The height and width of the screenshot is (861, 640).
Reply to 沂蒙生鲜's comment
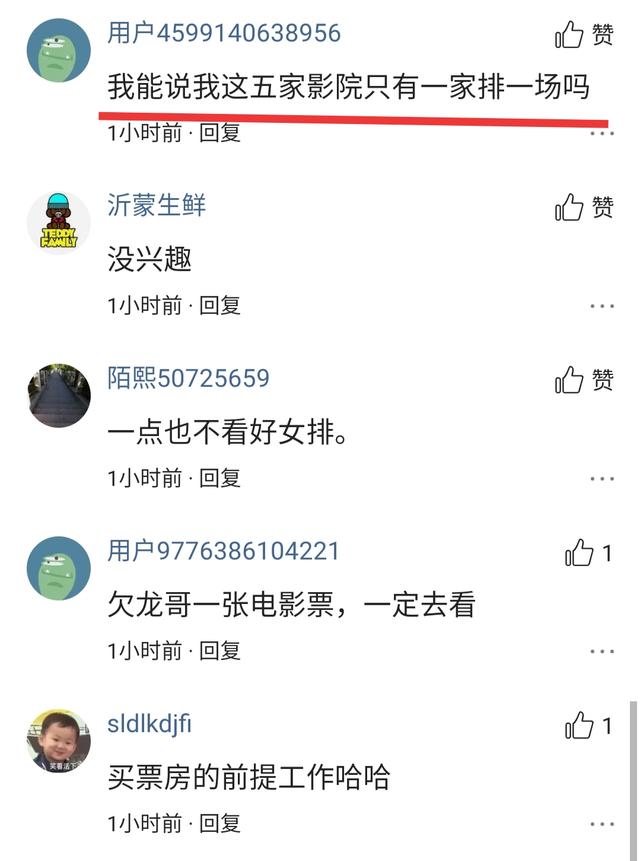point(220,305)
